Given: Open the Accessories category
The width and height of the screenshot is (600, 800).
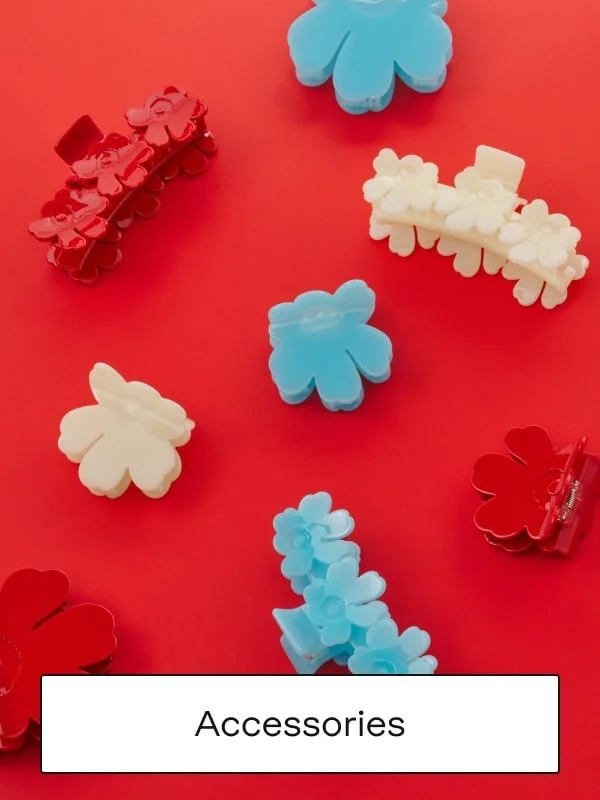Looking at the screenshot, I should [300, 723].
